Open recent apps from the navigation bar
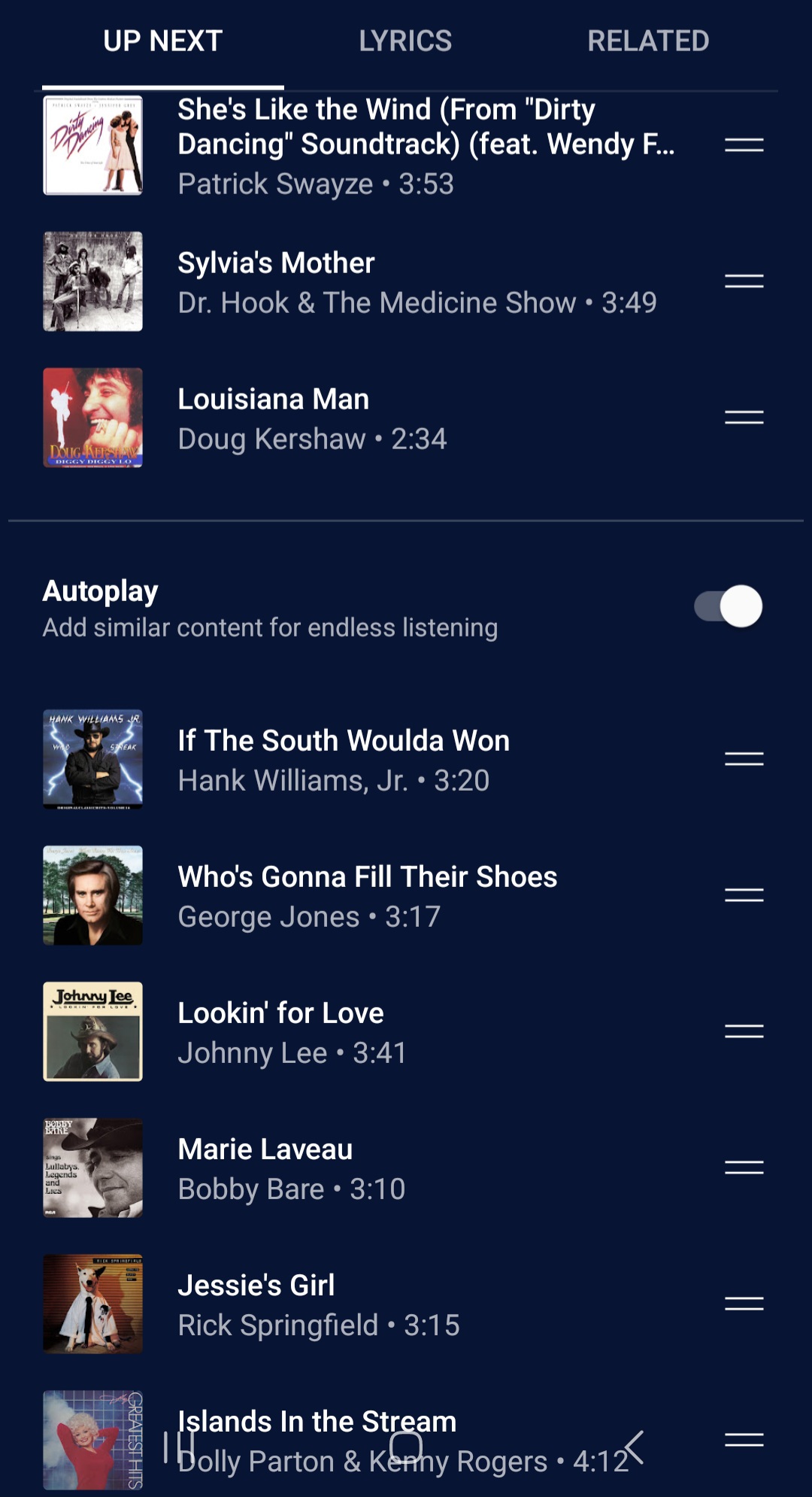This screenshot has height=1497, width=812. pyautogui.click(x=179, y=1447)
